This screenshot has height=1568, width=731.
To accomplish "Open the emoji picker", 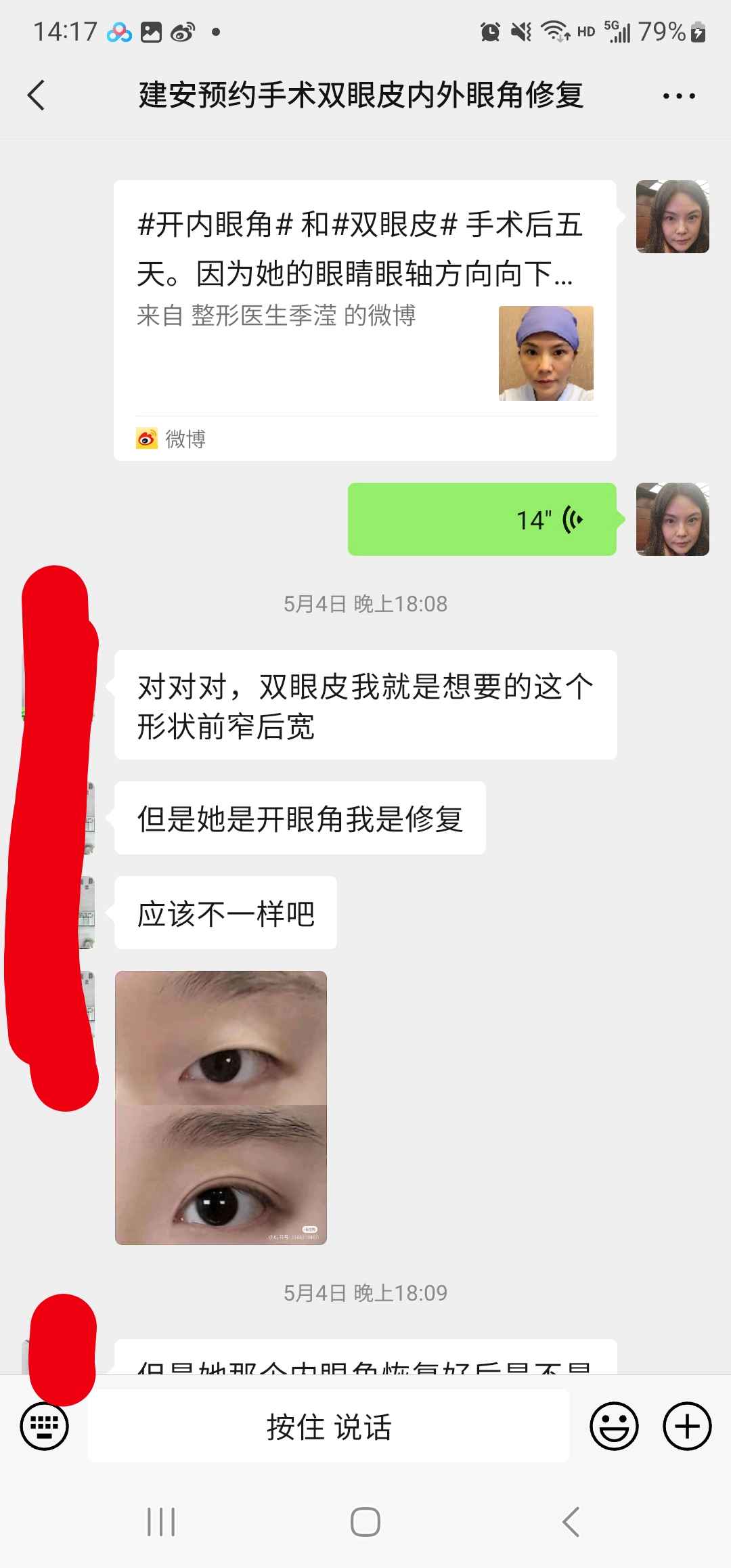I will (614, 1427).
